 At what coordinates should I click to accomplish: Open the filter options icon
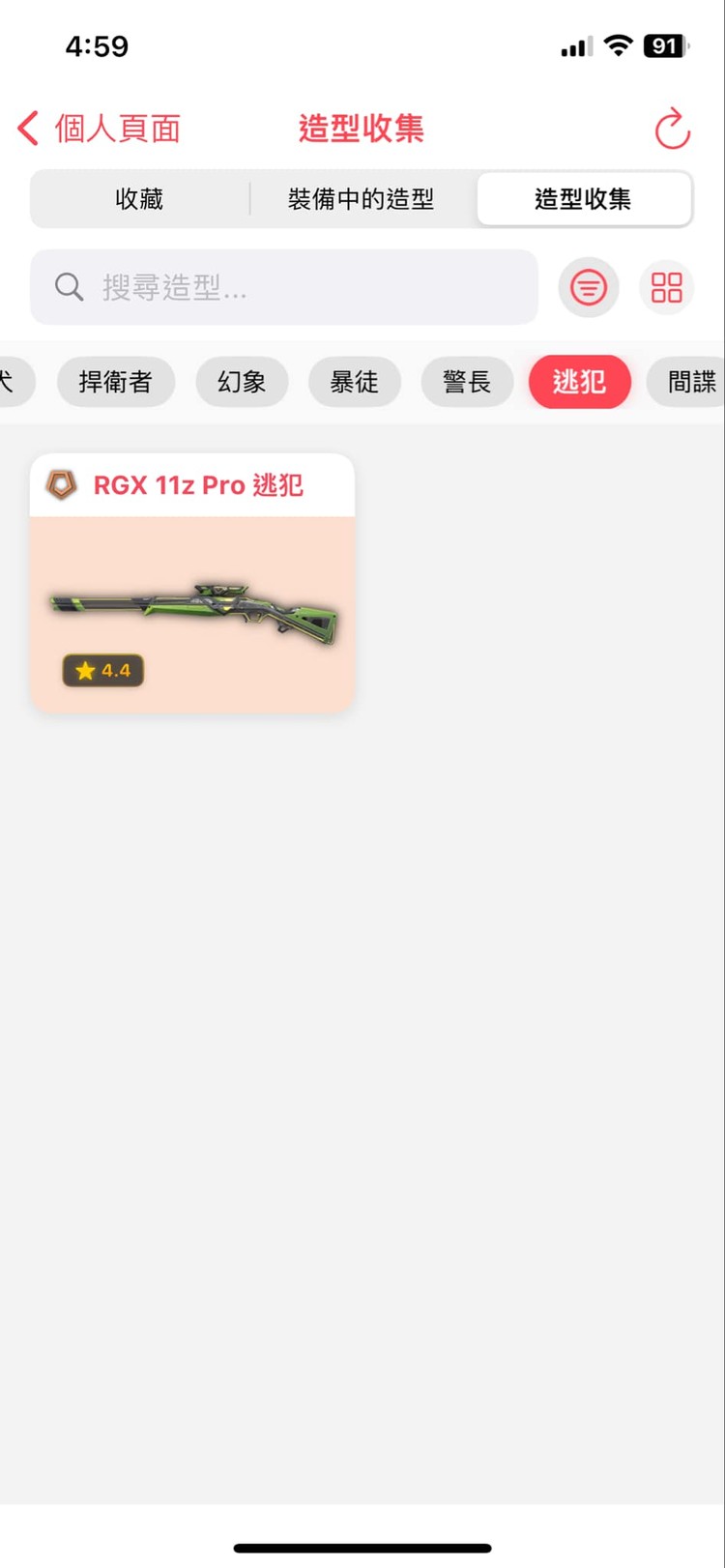tap(589, 287)
